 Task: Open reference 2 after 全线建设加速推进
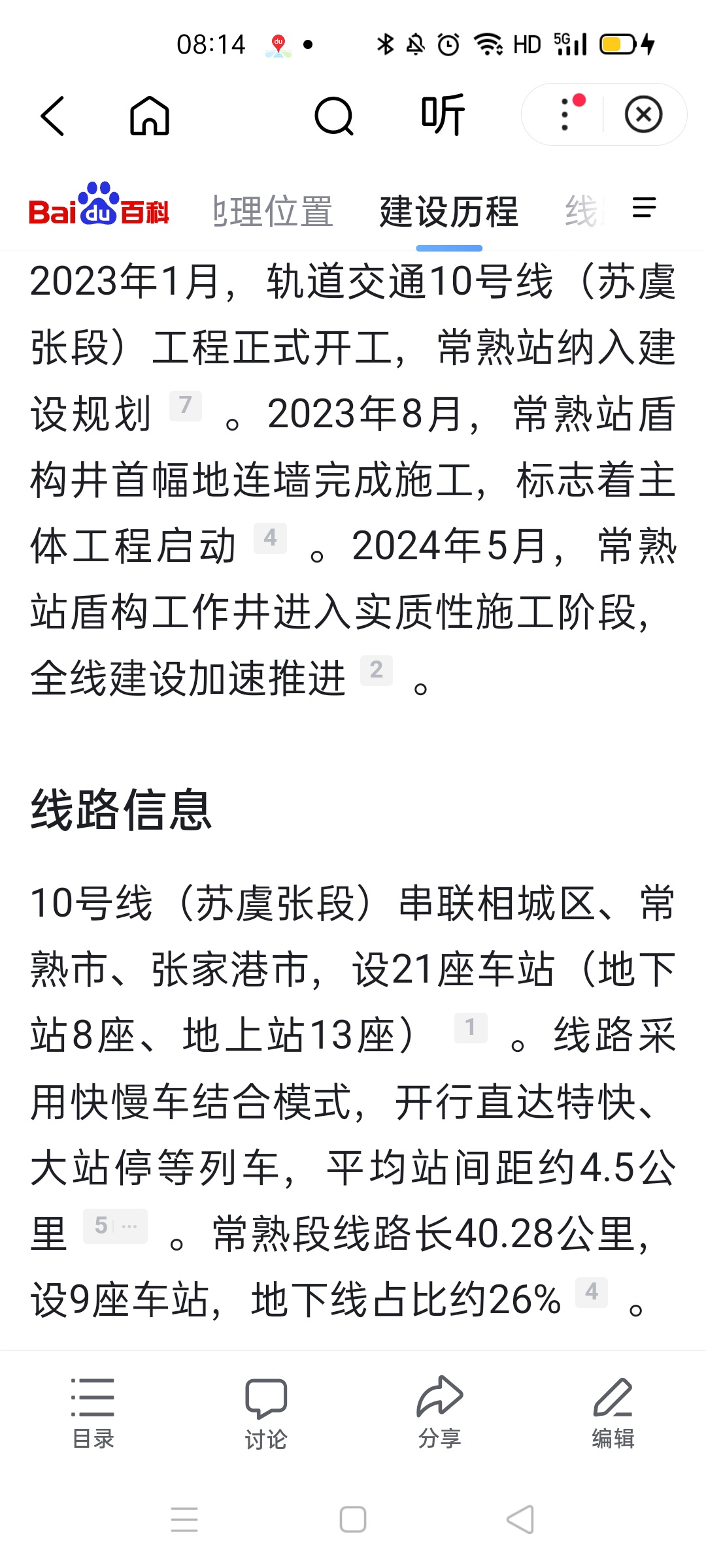pyautogui.click(x=377, y=670)
